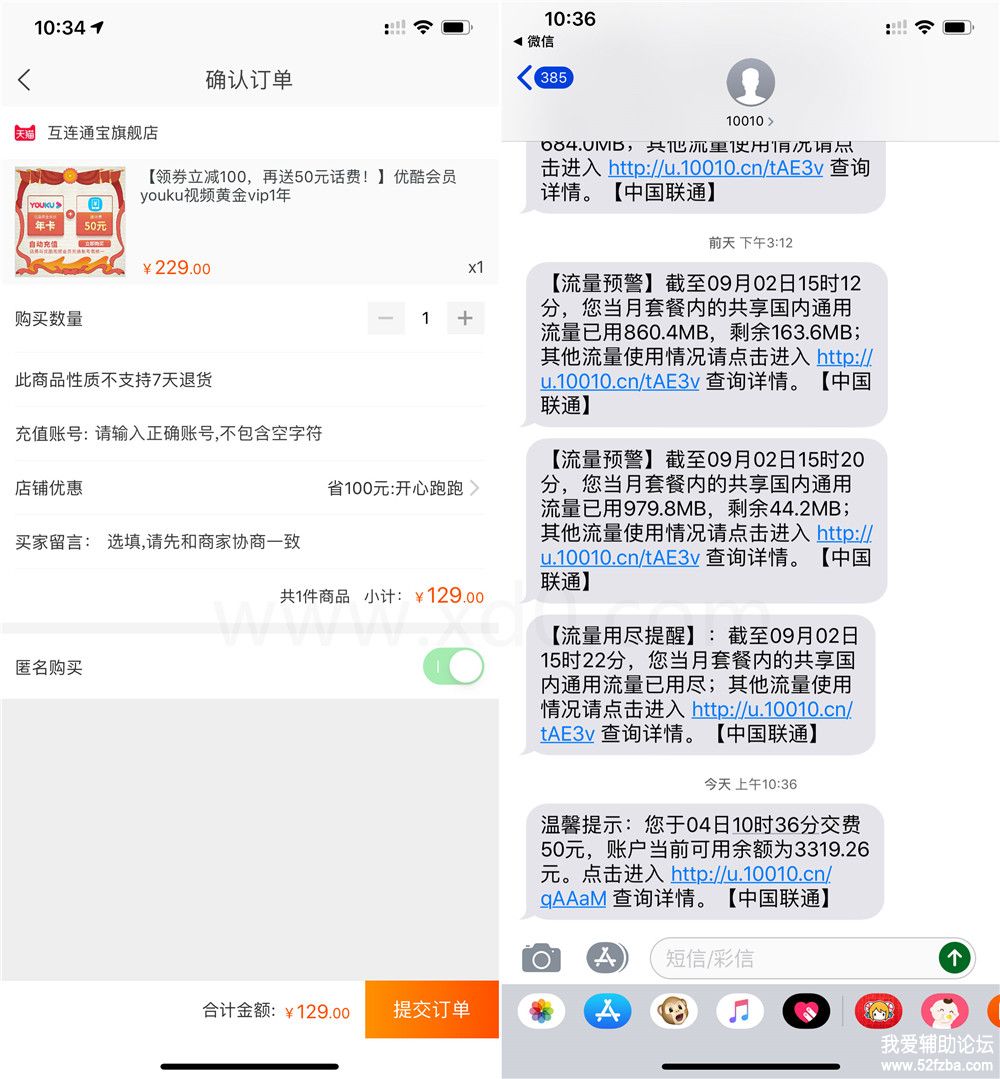Viewport: 1000px width, 1079px height.
Task: Tap the 短信/彩信 text input field
Action: (790, 958)
